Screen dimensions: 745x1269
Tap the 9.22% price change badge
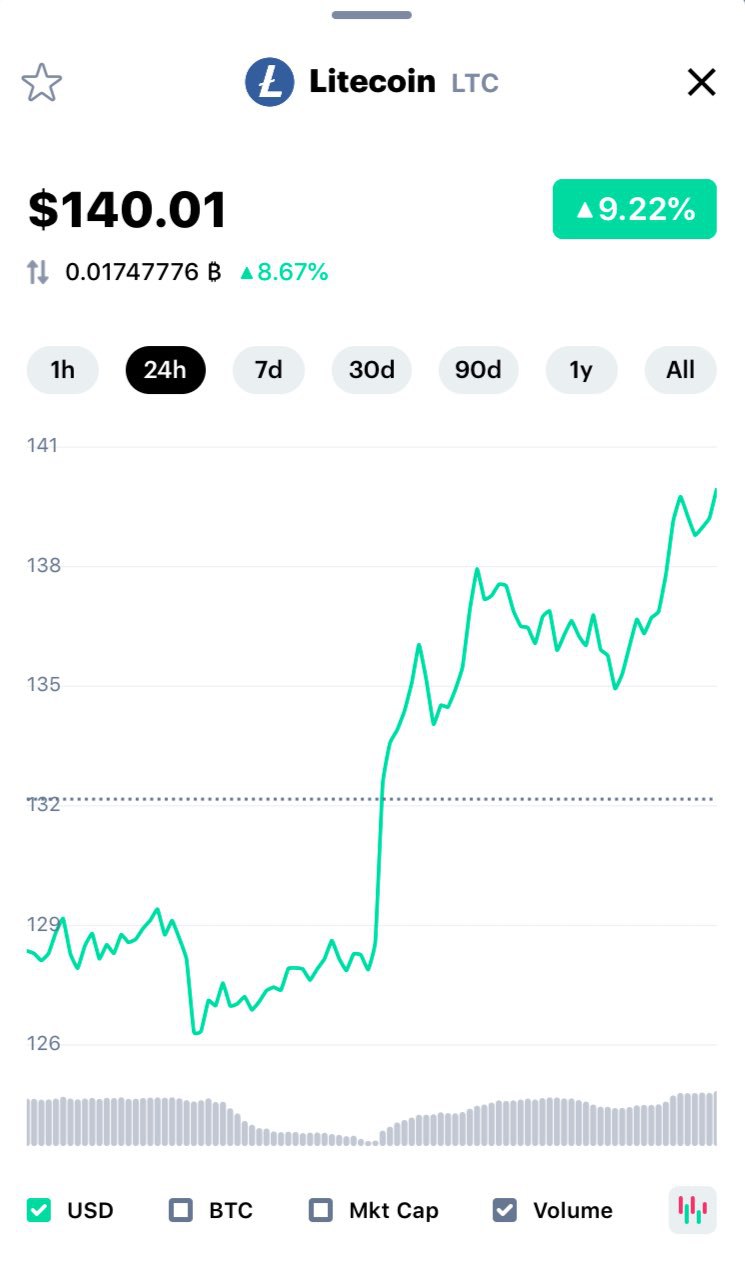(634, 209)
